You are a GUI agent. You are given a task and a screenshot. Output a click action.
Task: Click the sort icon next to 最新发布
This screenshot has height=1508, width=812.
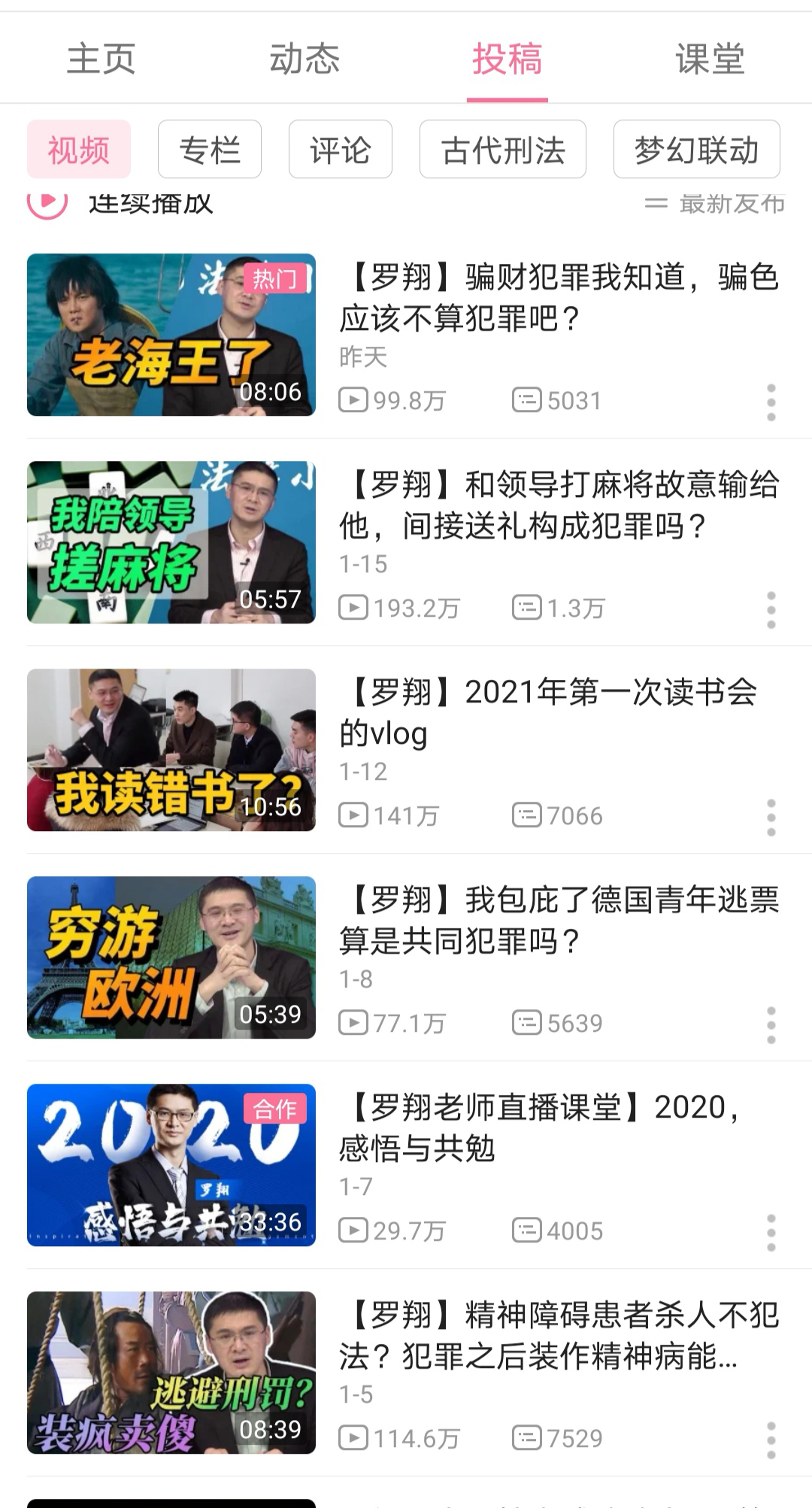[657, 201]
